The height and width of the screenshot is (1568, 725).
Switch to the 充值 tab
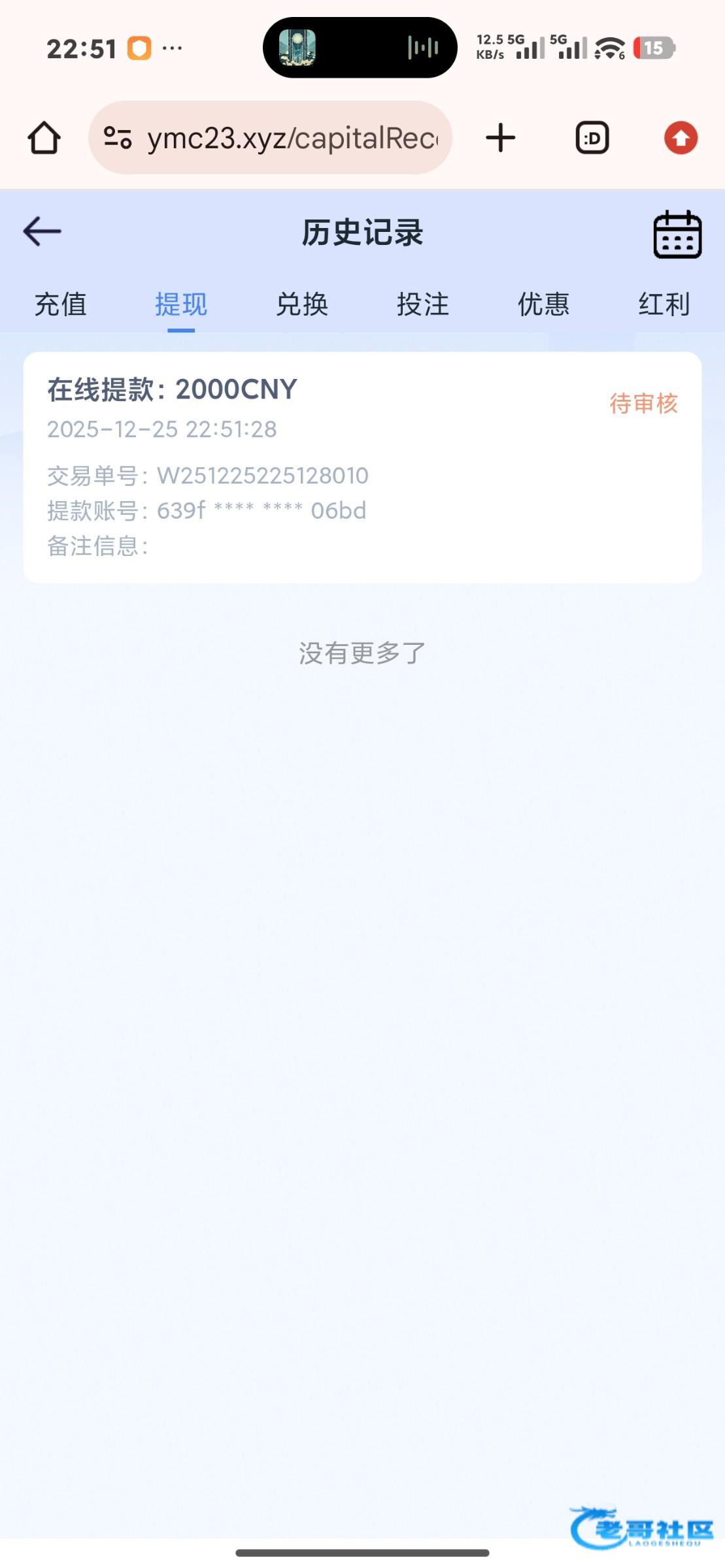point(60,304)
